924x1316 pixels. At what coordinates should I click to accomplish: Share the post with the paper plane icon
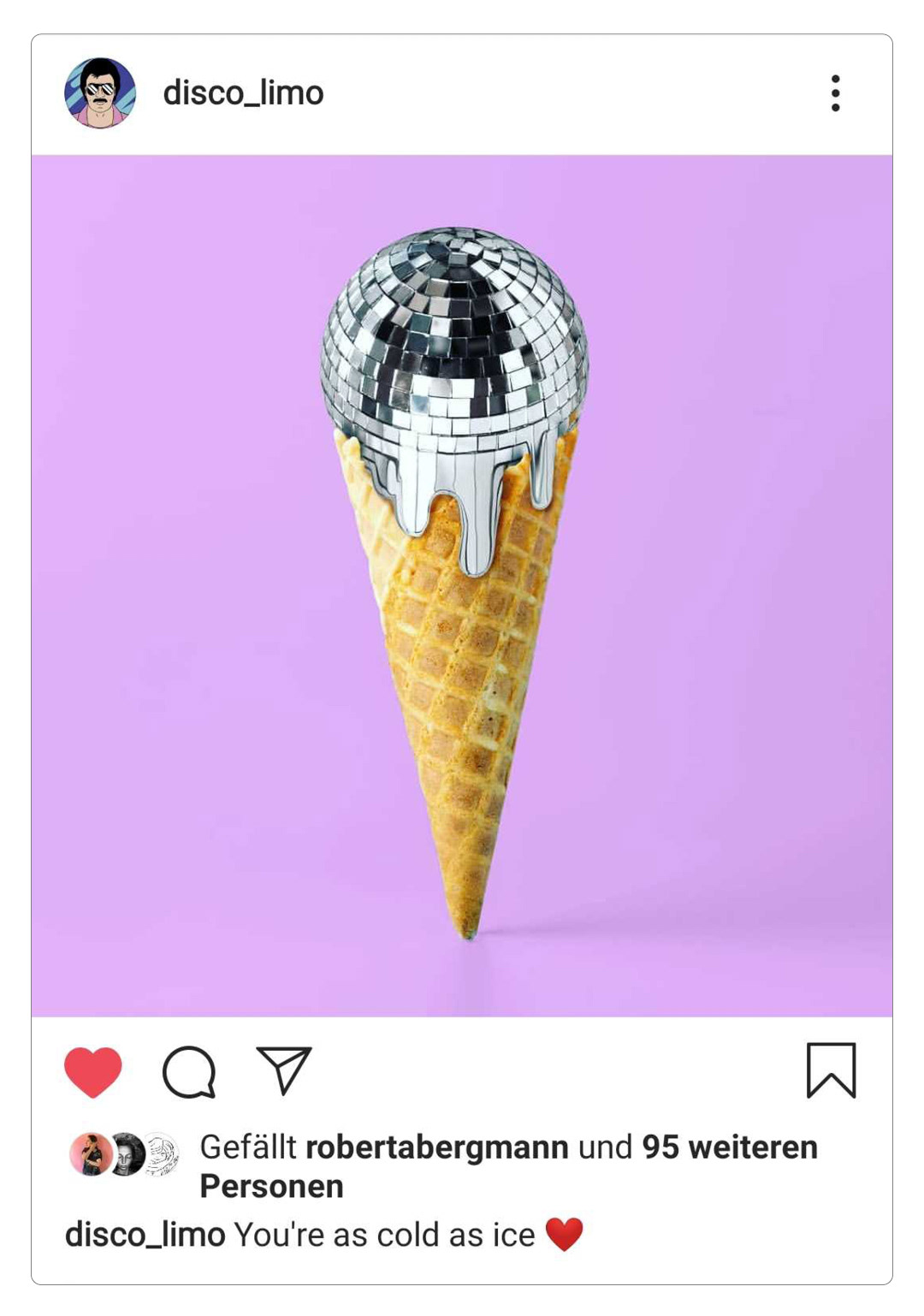pyautogui.click(x=284, y=1070)
